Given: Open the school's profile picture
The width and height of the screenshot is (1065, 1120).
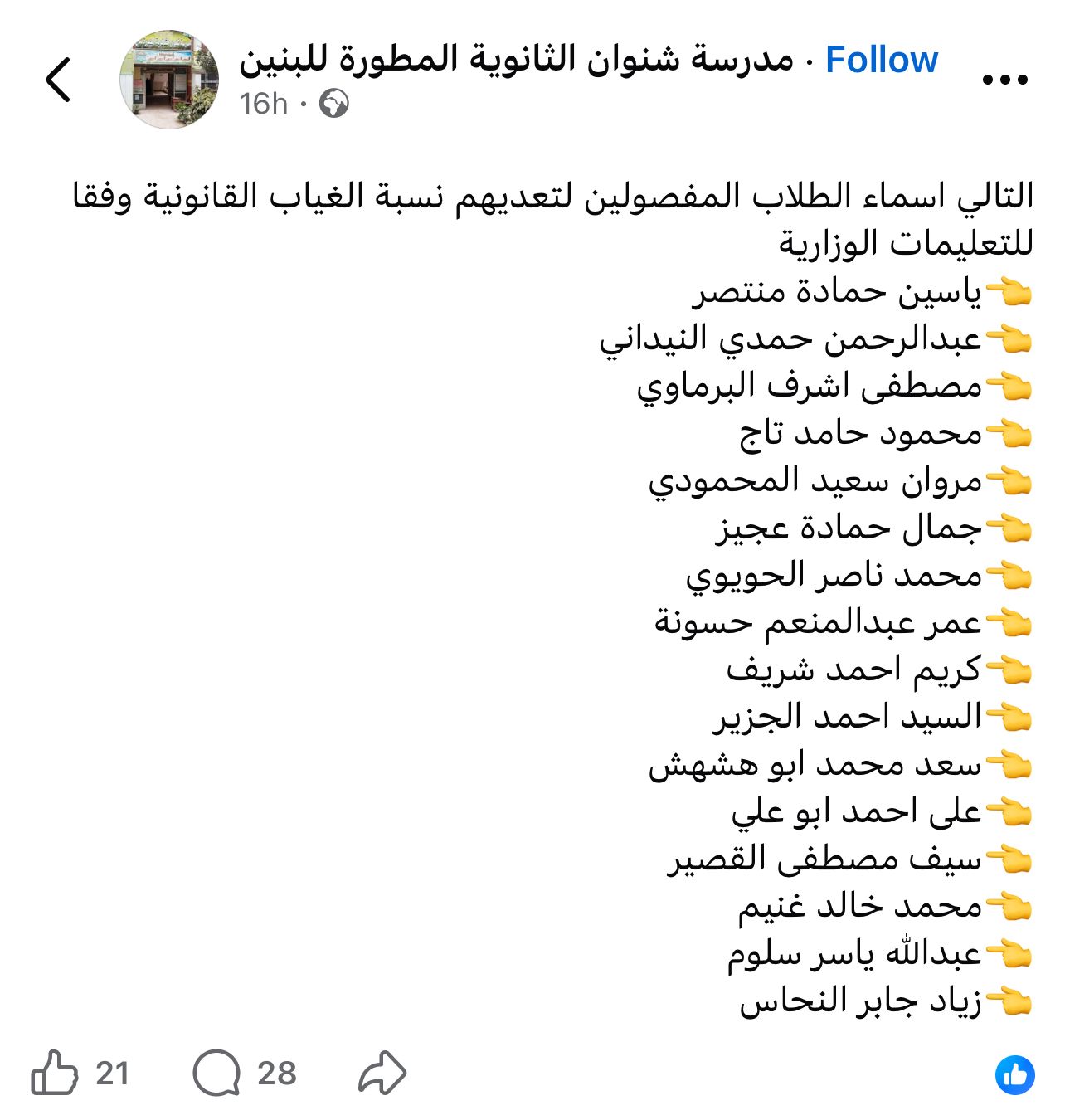Looking at the screenshot, I should click(x=169, y=80).
